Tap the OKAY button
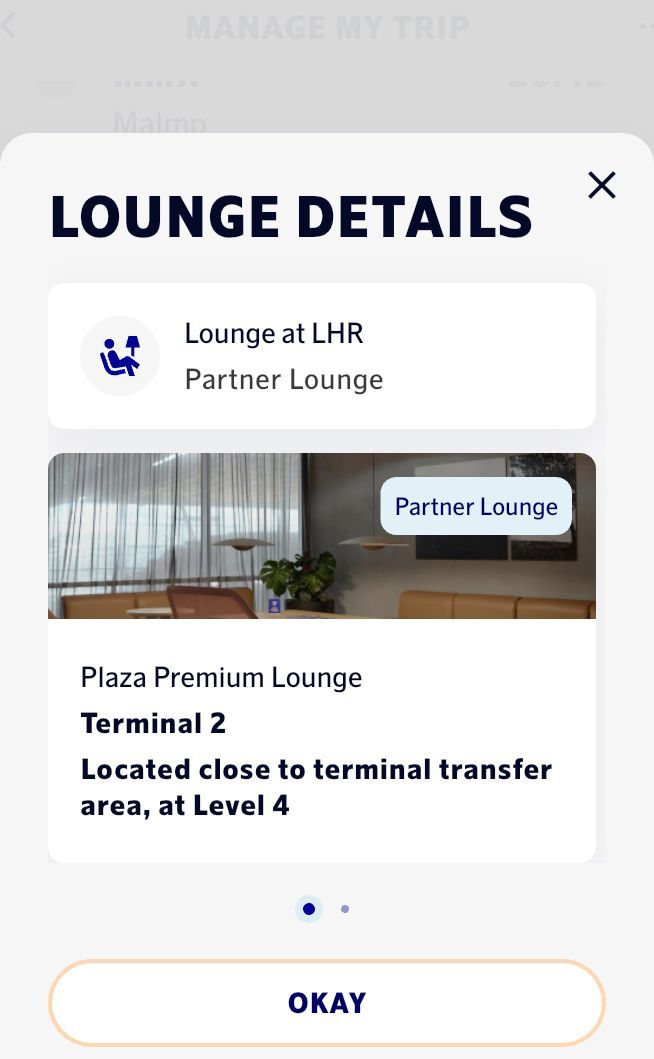Screen dimensions: 654x1059 tap(326, 1002)
